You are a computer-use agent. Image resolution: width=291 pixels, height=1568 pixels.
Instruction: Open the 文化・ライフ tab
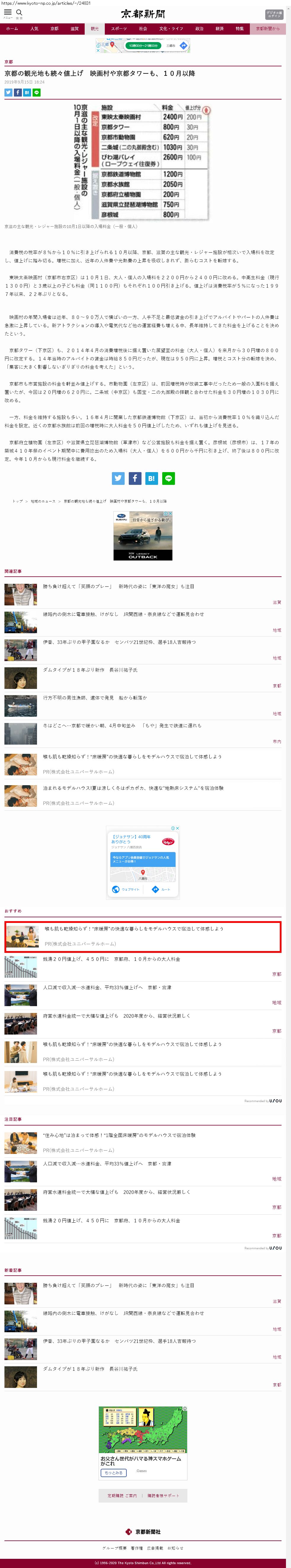click(x=171, y=29)
